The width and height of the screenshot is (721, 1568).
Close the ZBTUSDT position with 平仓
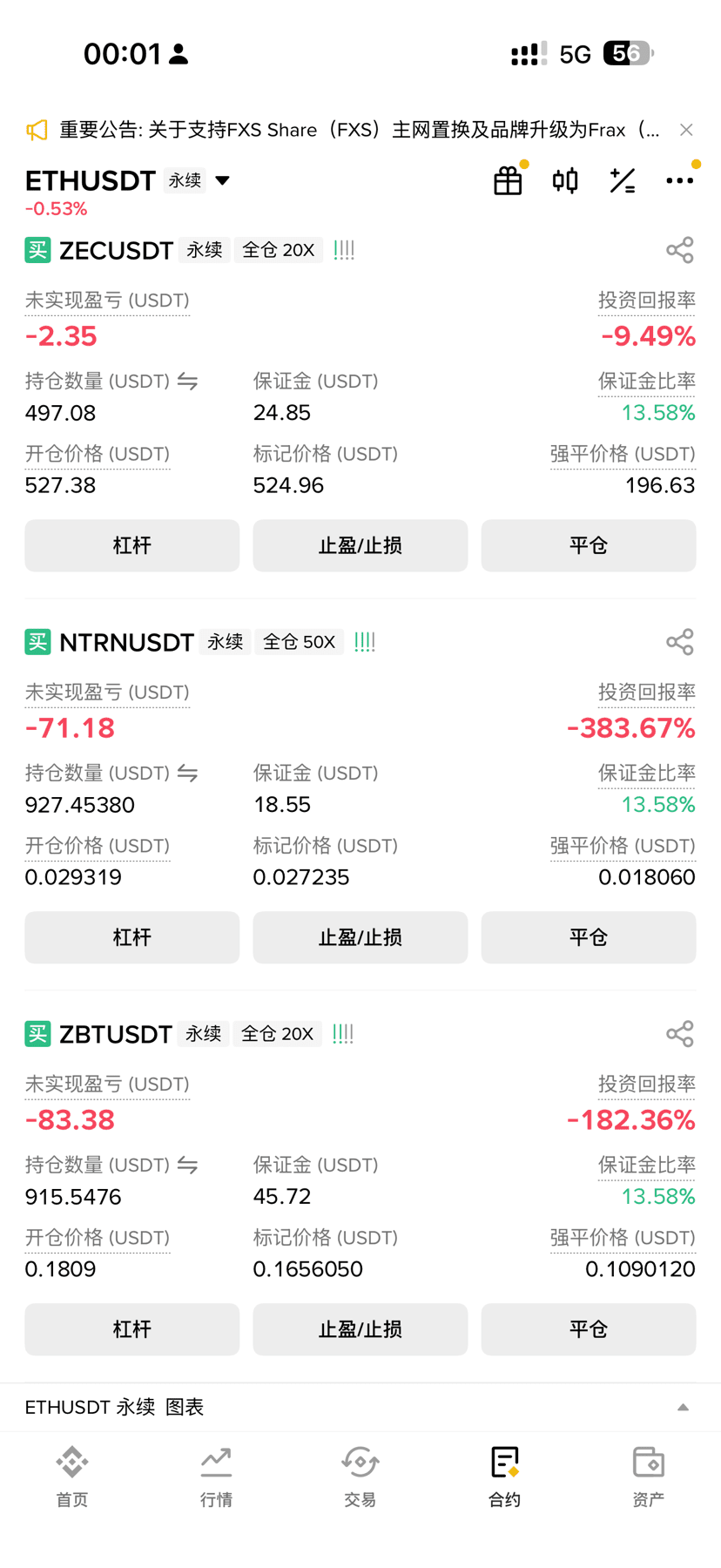click(589, 1329)
